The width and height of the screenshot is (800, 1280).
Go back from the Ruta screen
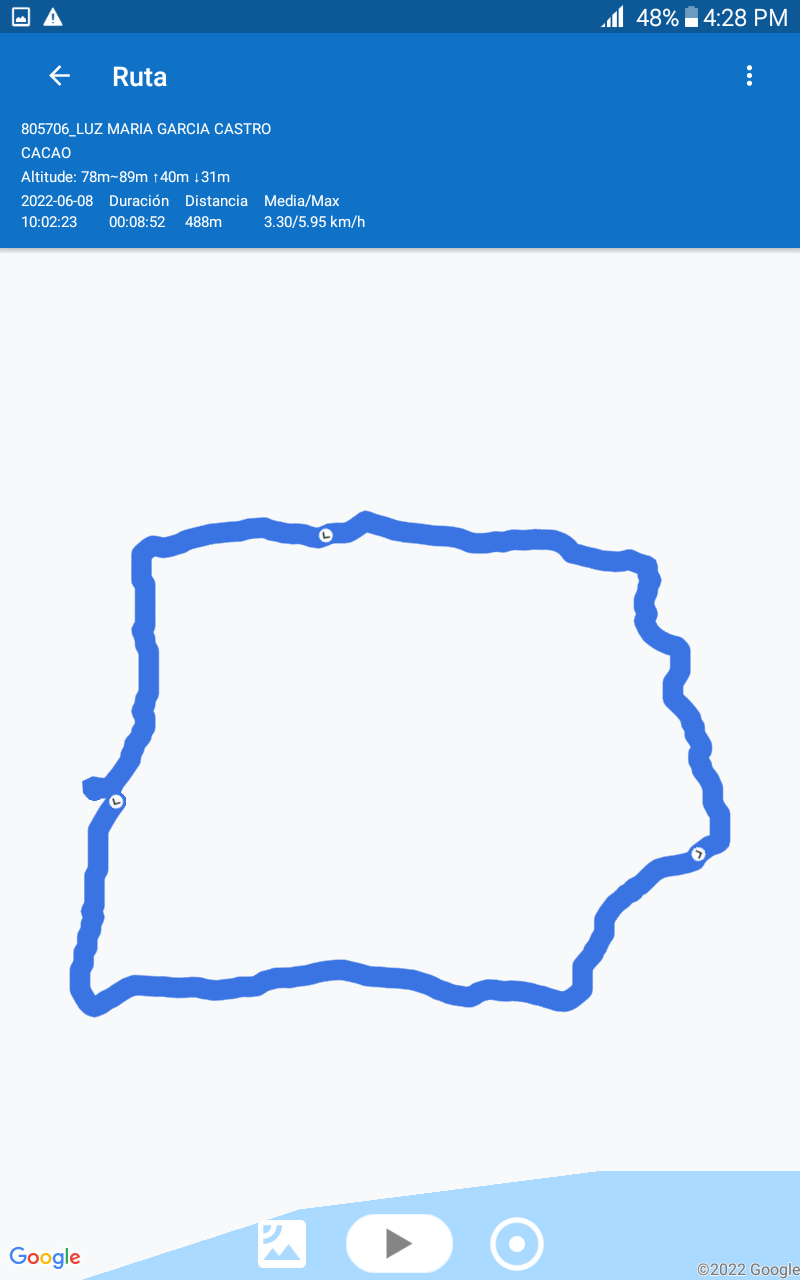pos(60,76)
